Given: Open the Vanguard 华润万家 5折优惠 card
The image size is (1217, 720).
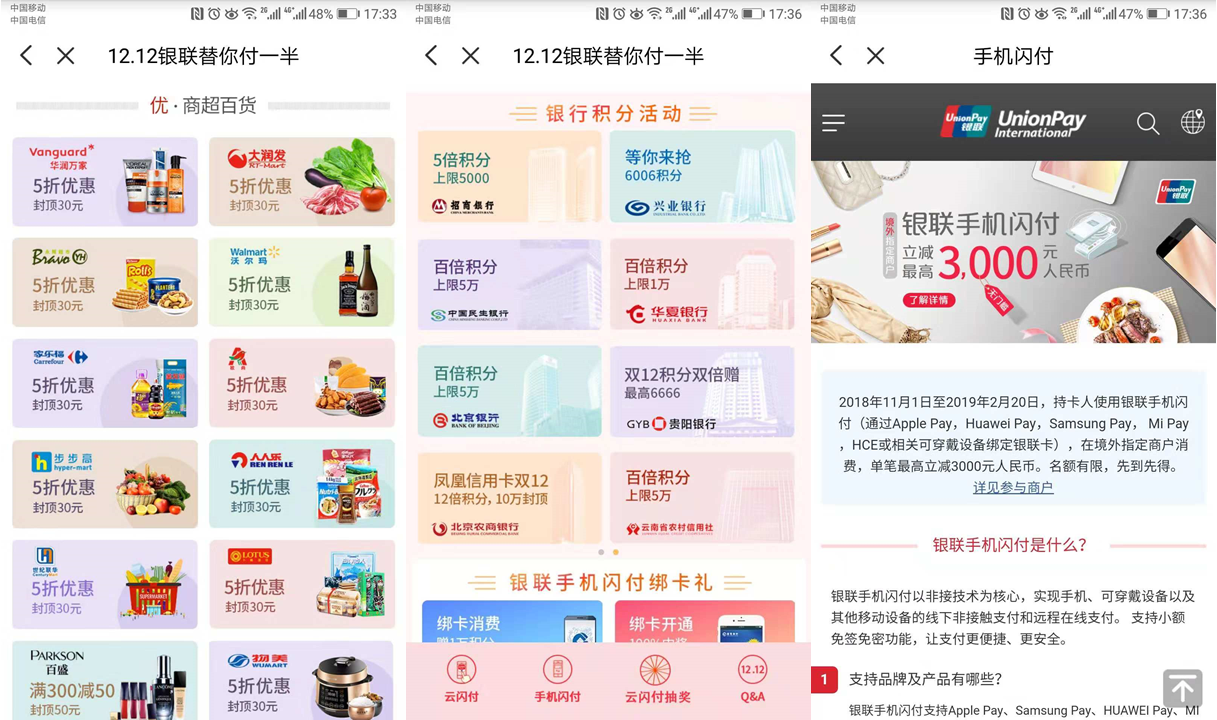Looking at the screenshot, I should 105,182.
